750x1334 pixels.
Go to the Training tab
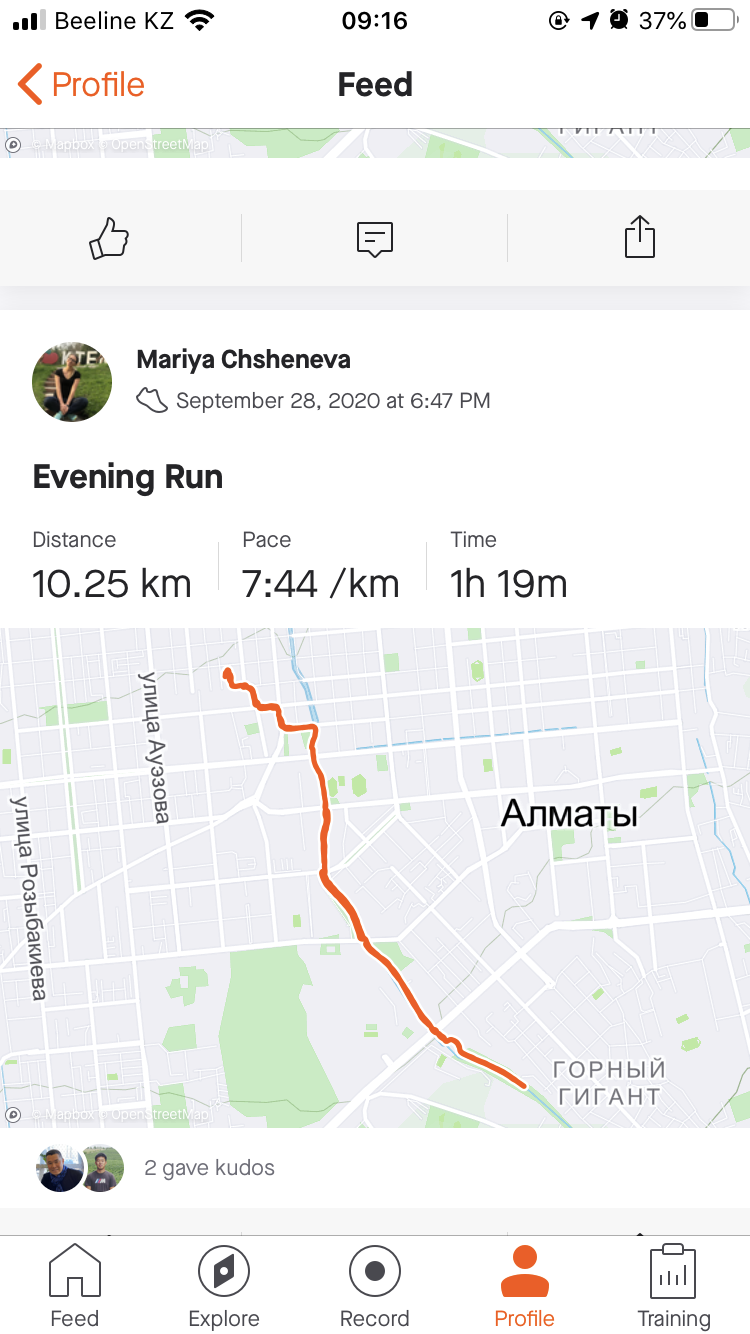coord(674,1287)
